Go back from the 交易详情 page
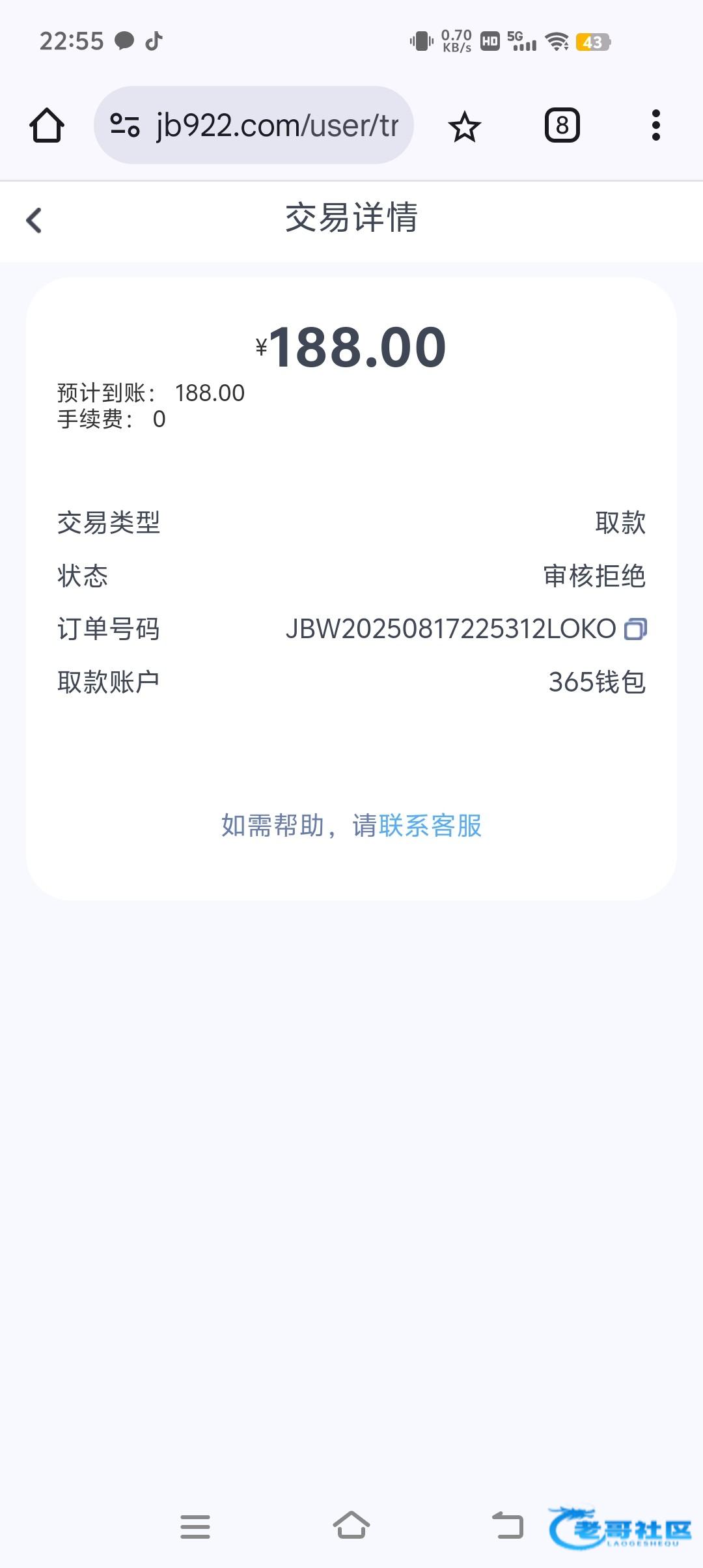703x1568 pixels. pyautogui.click(x=34, y=220)
